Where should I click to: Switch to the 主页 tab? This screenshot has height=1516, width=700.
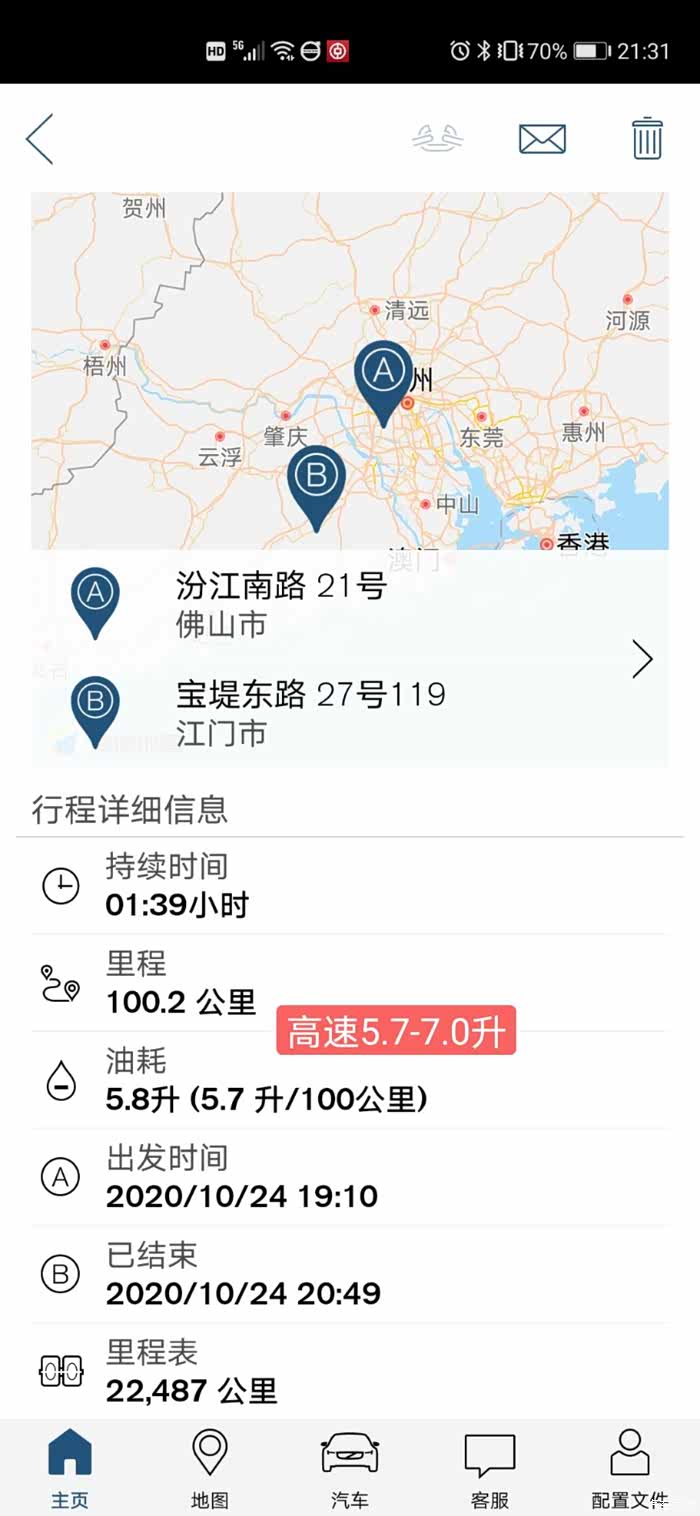click(70, 1466)
